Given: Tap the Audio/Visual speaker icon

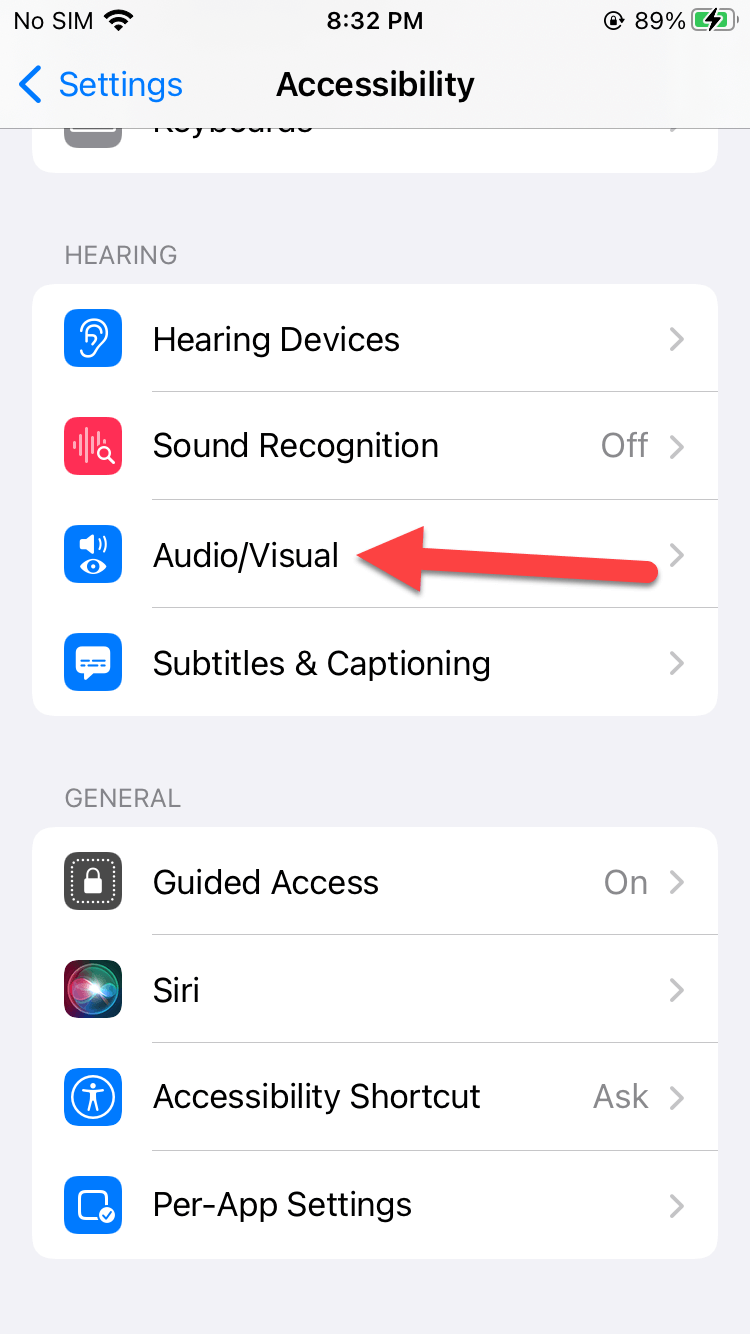Looking at the screenshot, I should [x=92, y=553].
